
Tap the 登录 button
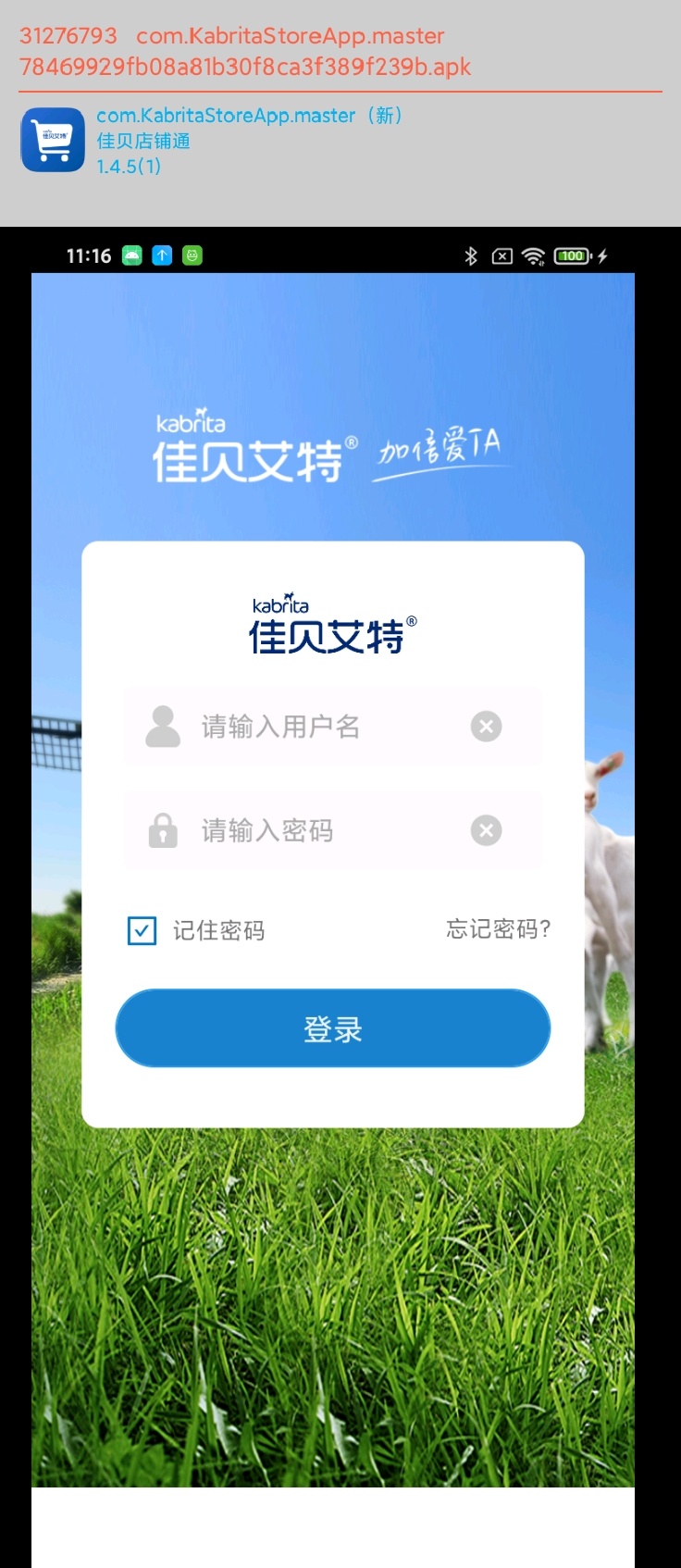(x=333, y=1028)
